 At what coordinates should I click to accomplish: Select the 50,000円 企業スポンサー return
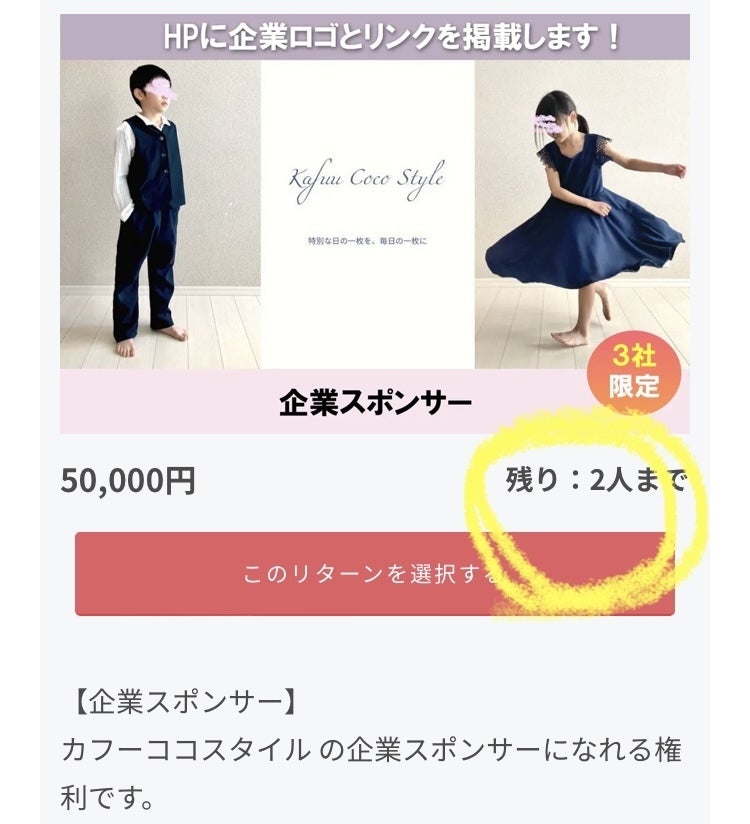[x=374, y=574]
